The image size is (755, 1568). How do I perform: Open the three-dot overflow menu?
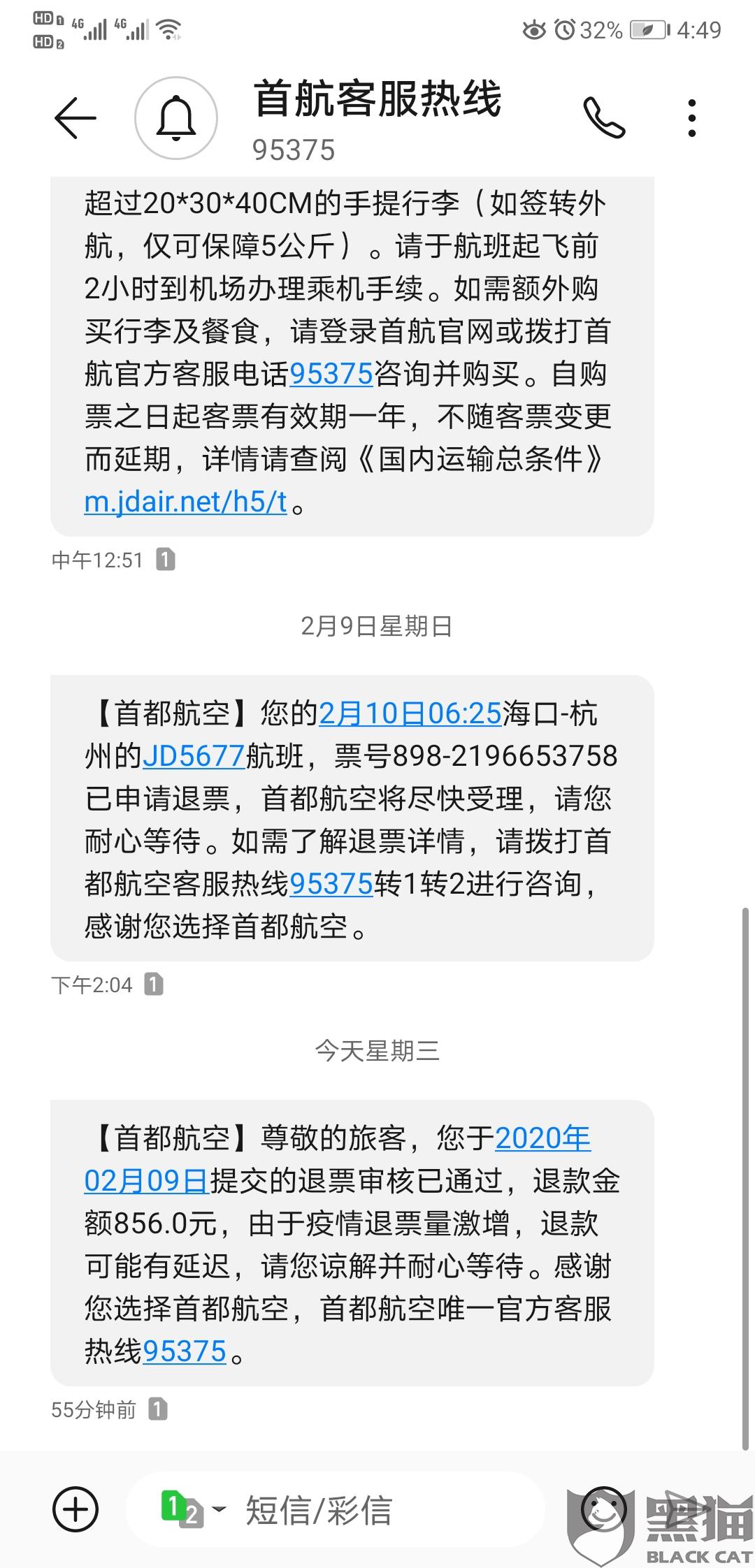coord(691,117)
